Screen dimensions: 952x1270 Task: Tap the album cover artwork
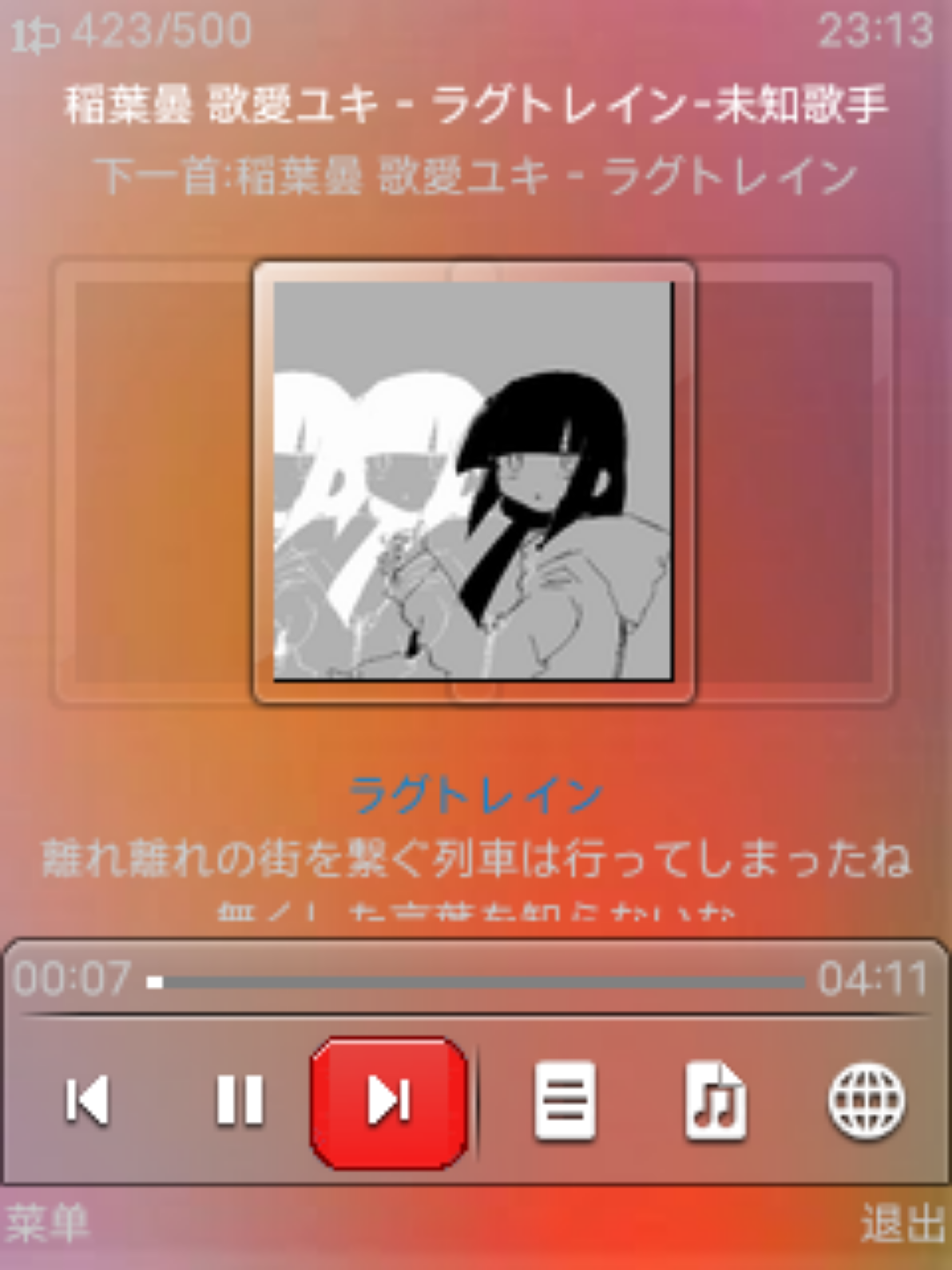(473, 482)
